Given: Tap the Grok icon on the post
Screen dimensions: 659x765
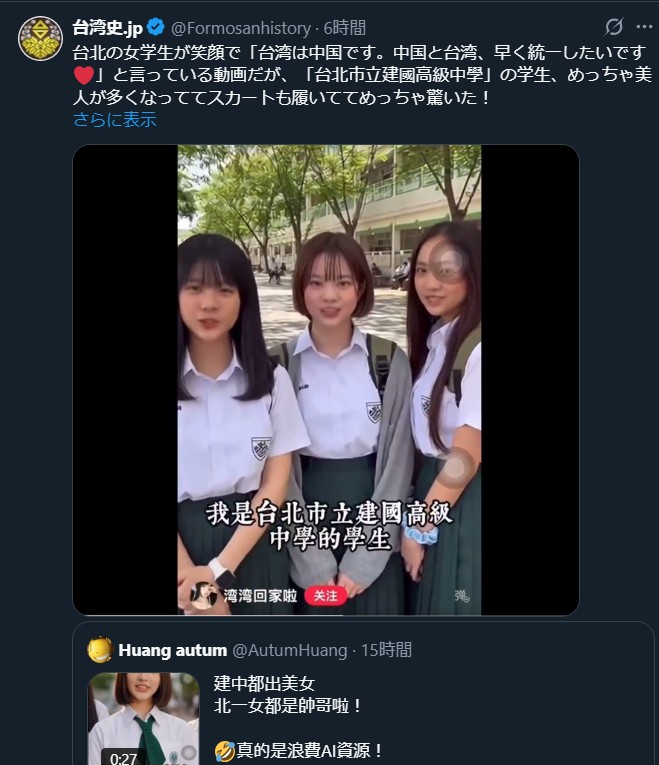Looking at the screenshot, I should pyautogui.click(x=615, y=27).
